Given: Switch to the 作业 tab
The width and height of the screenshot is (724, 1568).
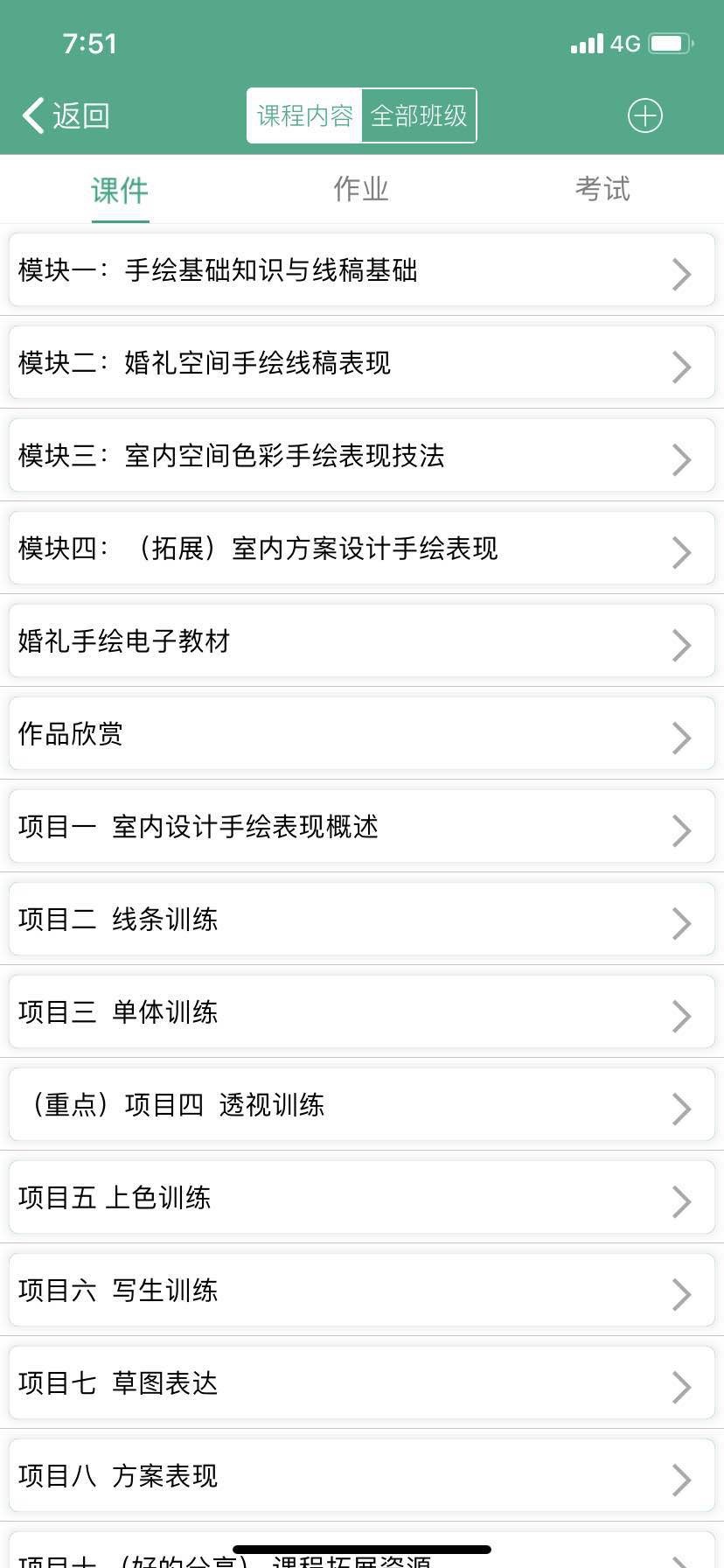Looking at the screenshot, I should tap(361, 189).
